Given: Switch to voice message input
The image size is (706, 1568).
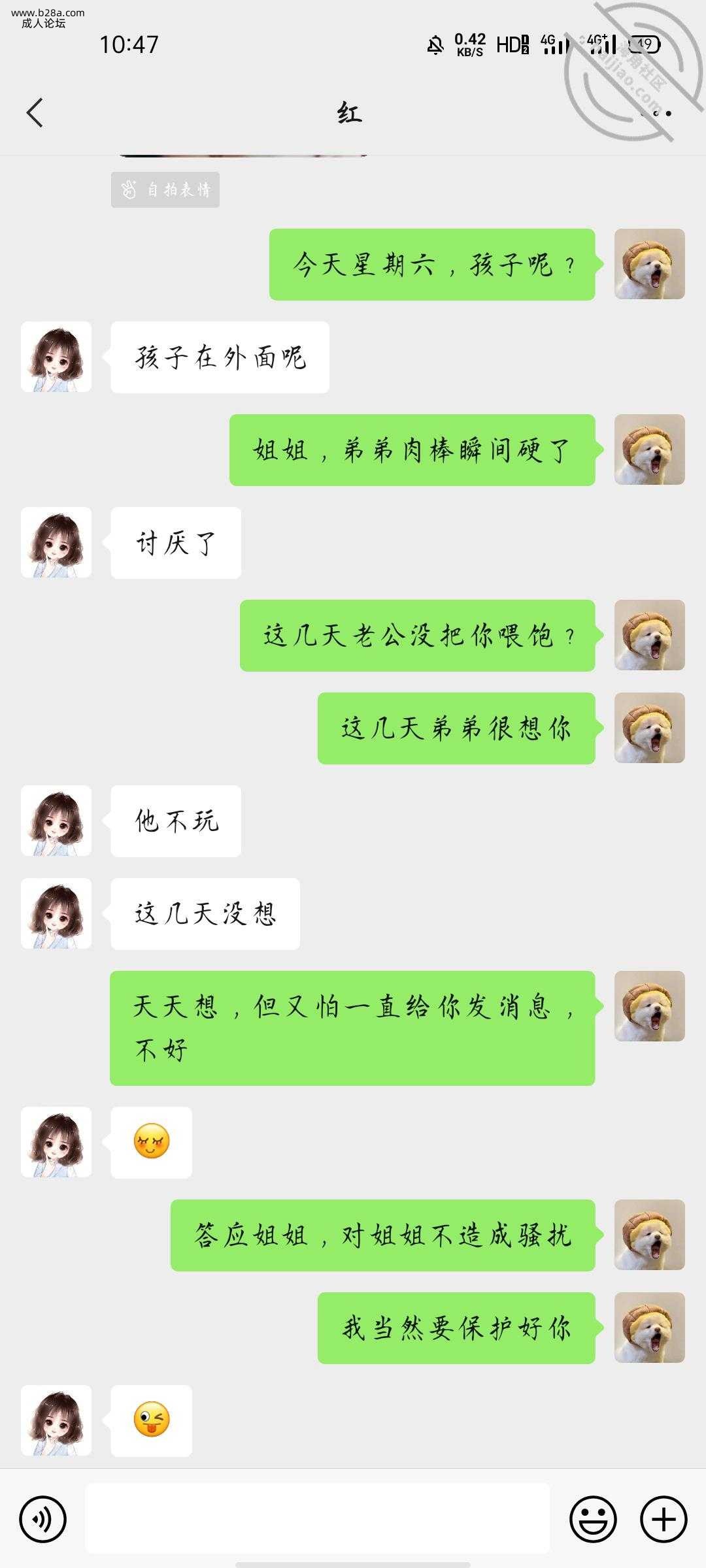Looking at the screenshot, I should click(x=43, y=1520).
